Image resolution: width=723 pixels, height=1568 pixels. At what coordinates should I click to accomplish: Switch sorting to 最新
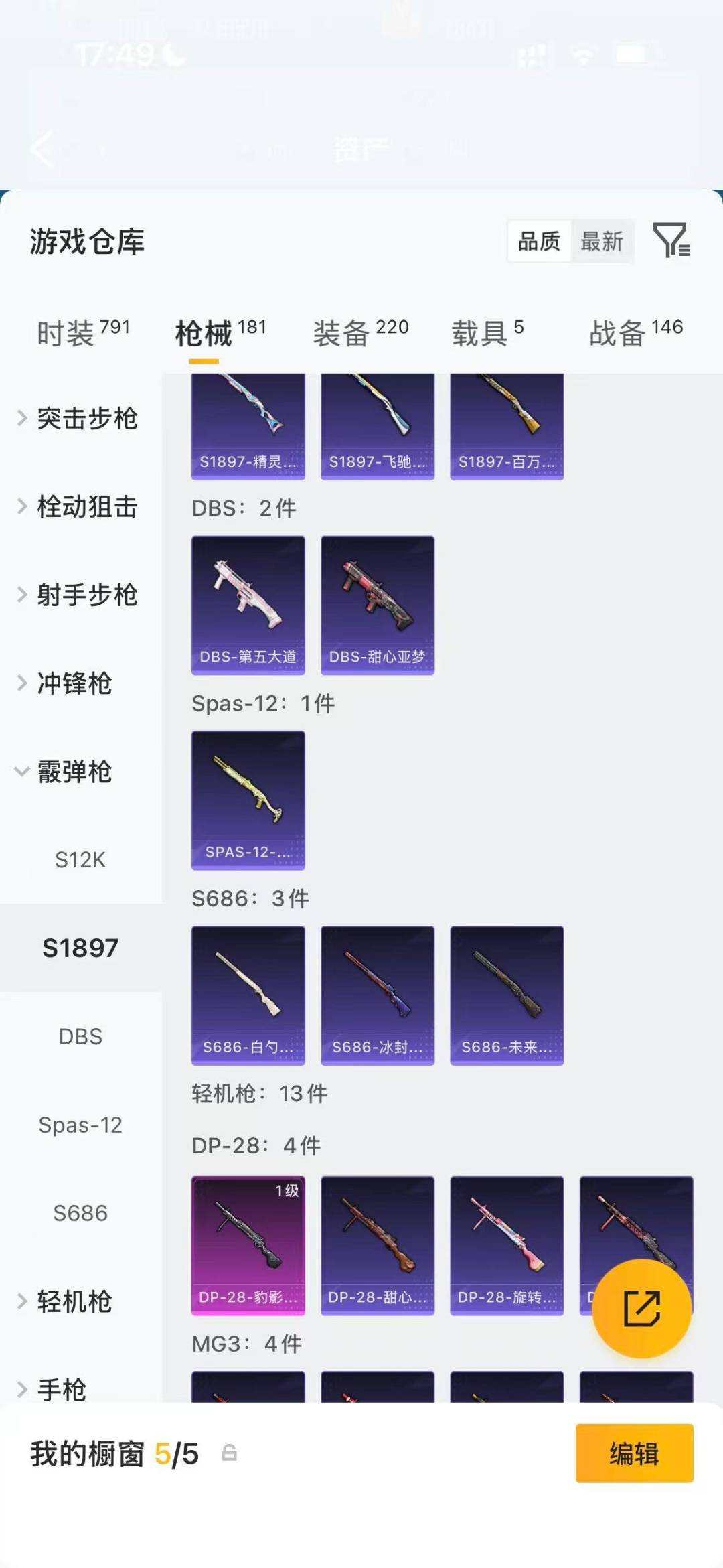click(x=601, y=242)
